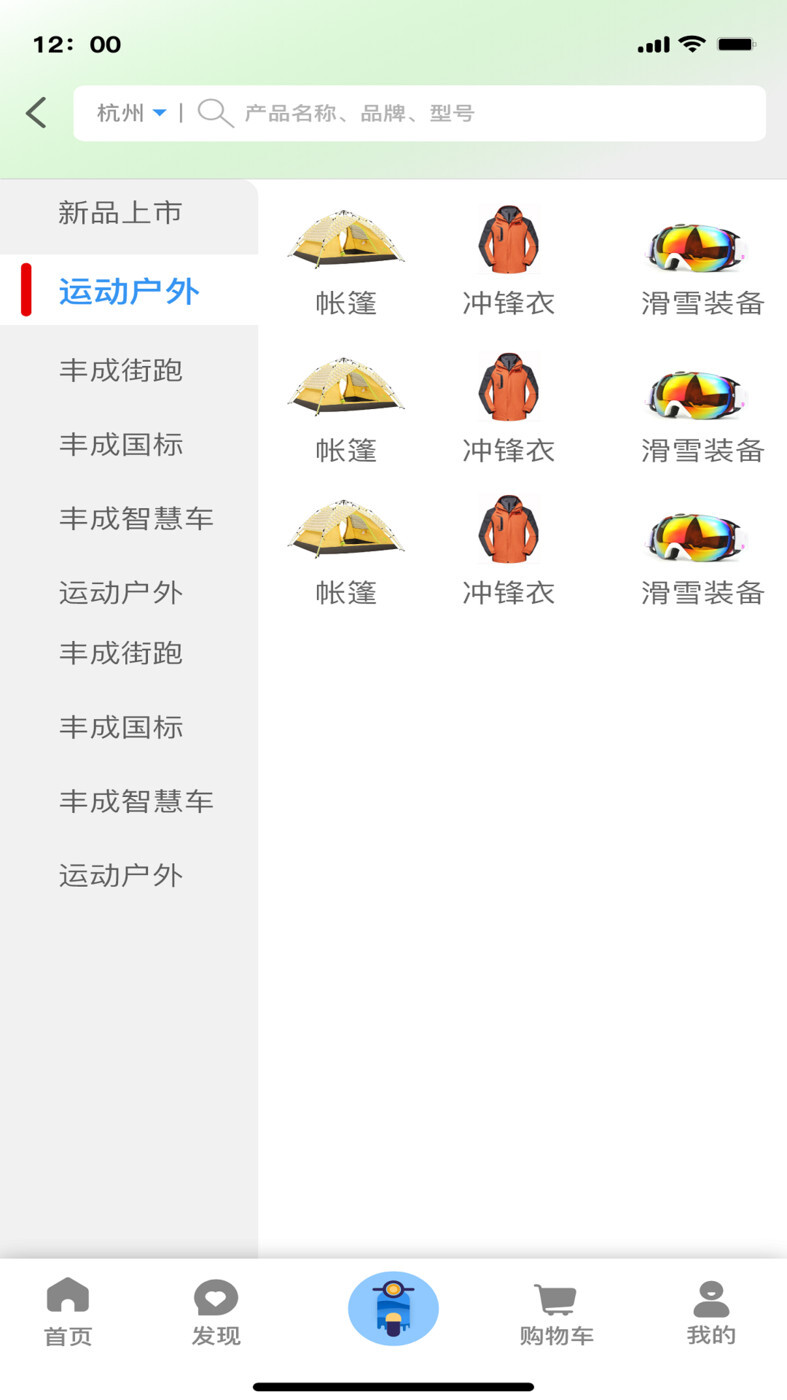Click the magnifier icon in search bar
This screenshot has width=787, height=1400.
pyautogui.click(x=214, y=113)
